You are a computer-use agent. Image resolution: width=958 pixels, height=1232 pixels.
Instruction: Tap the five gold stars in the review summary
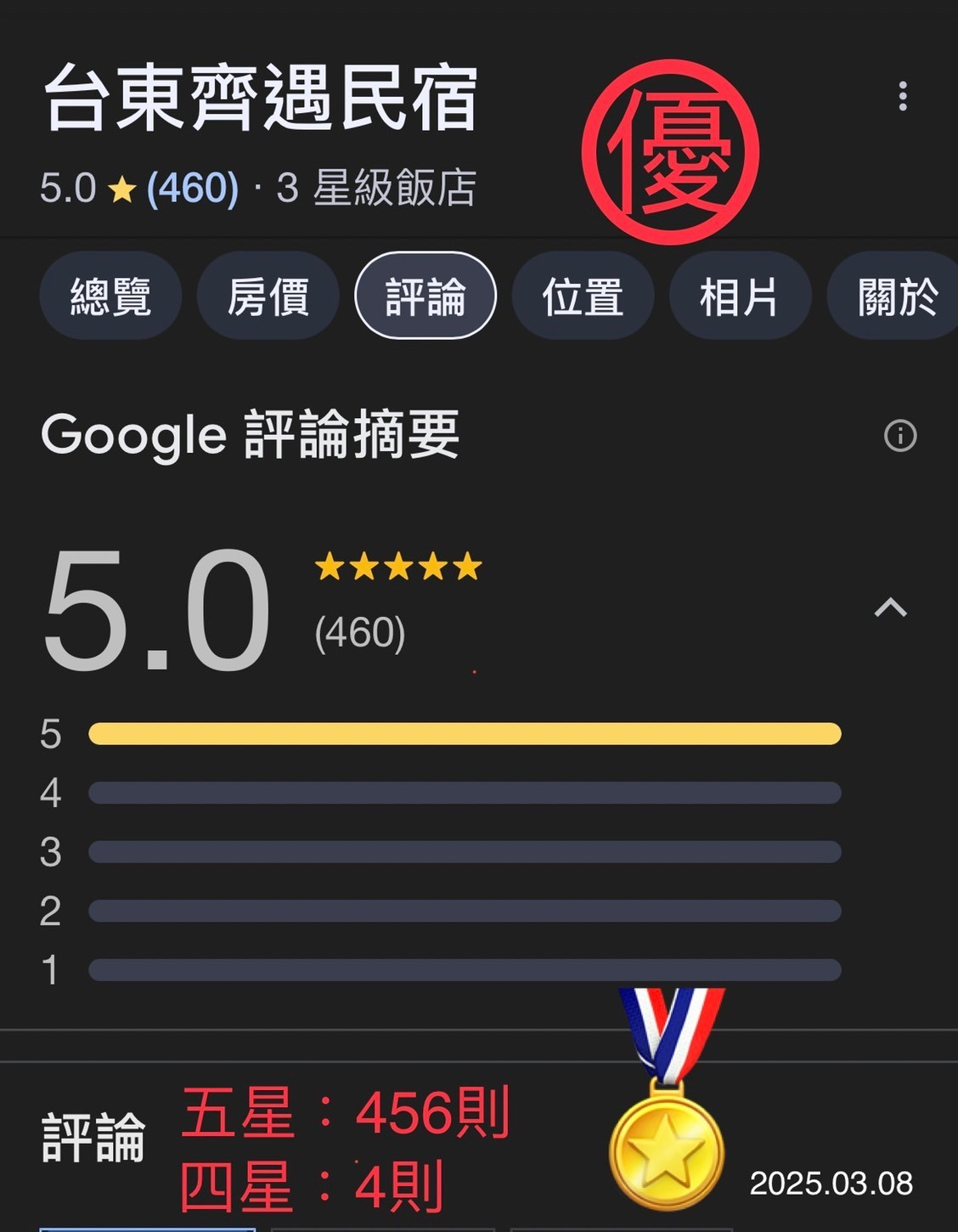pos(395,568)
